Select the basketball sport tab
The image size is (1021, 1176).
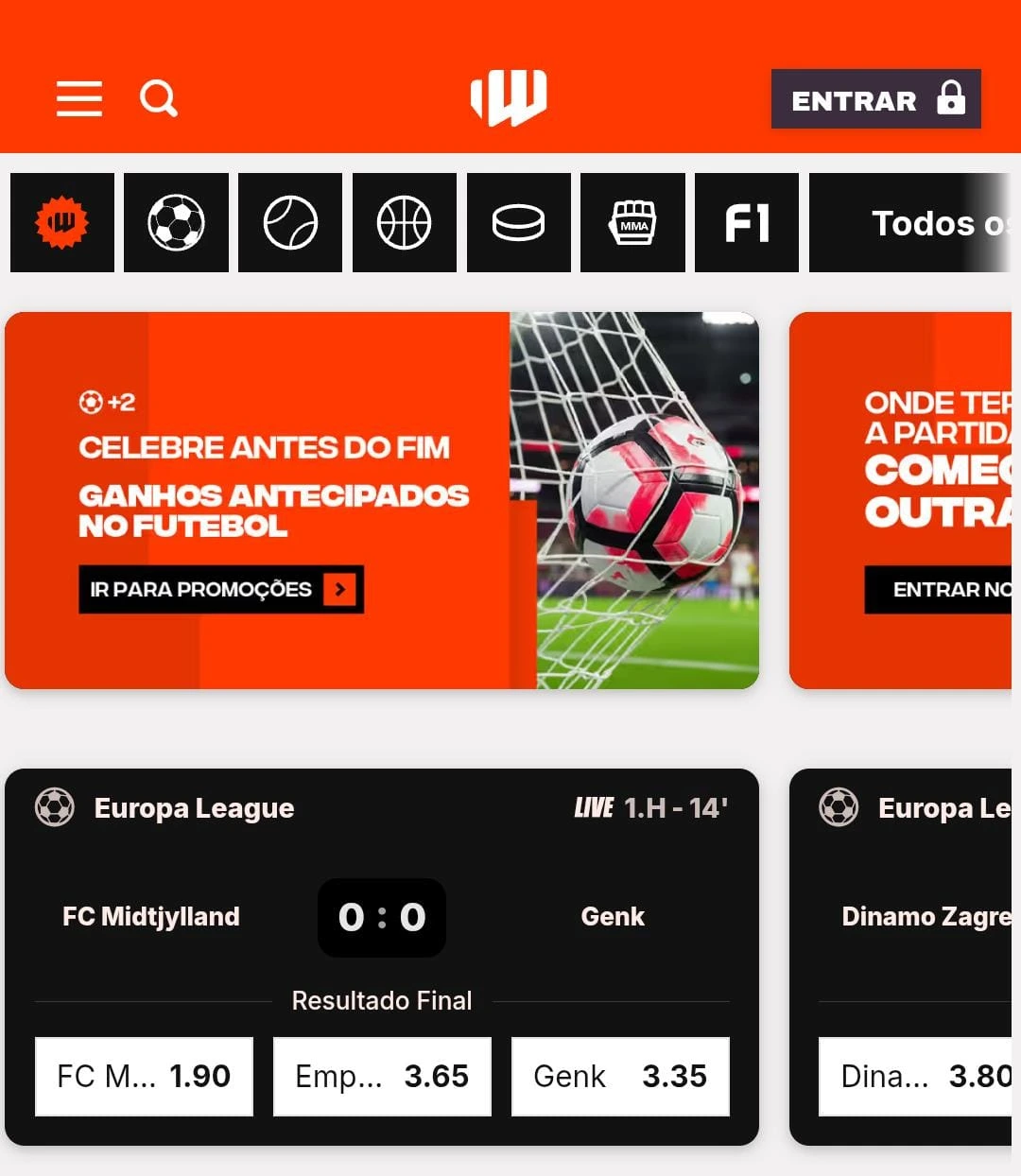(x=405, y=223)
